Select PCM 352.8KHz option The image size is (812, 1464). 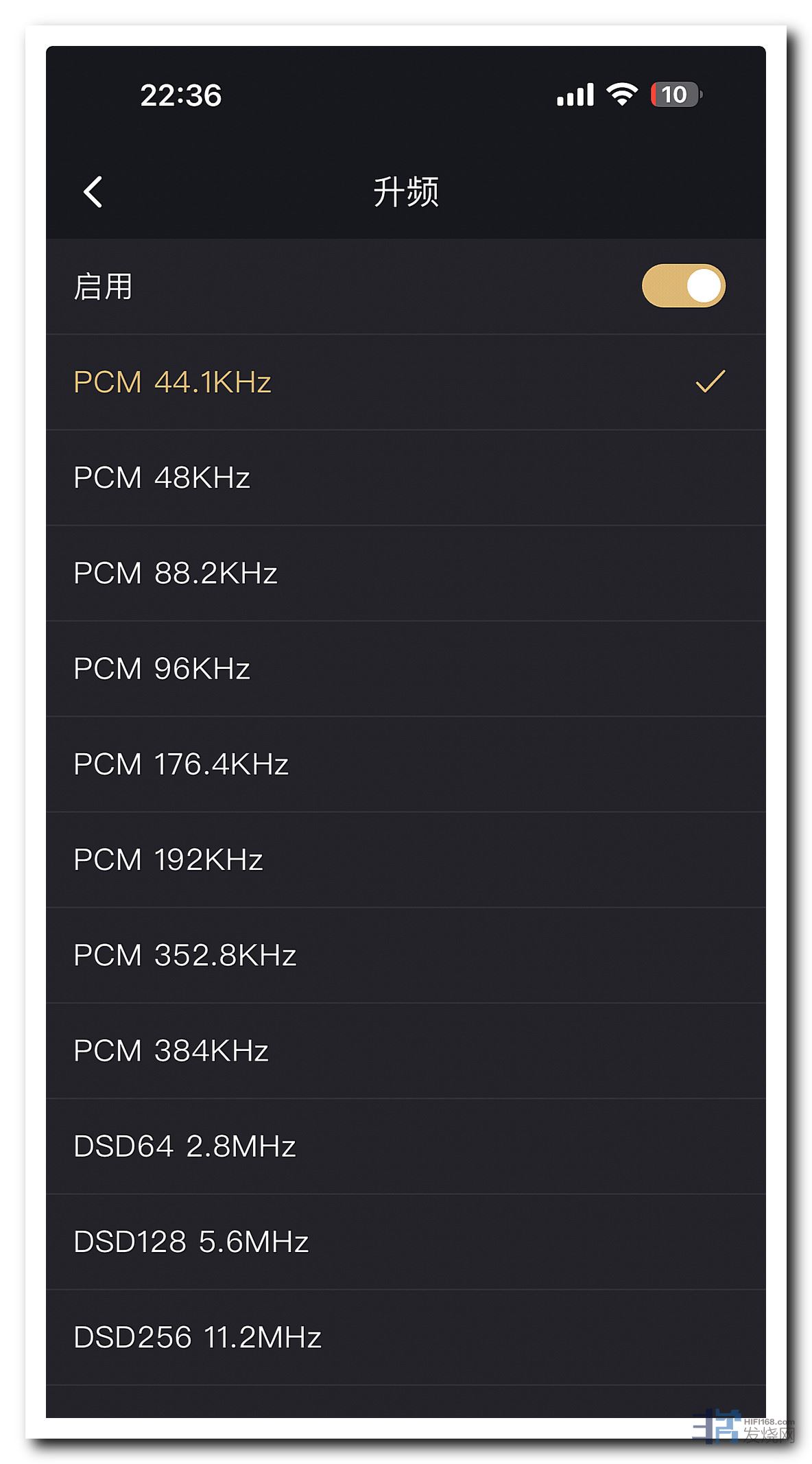[185, 955]
